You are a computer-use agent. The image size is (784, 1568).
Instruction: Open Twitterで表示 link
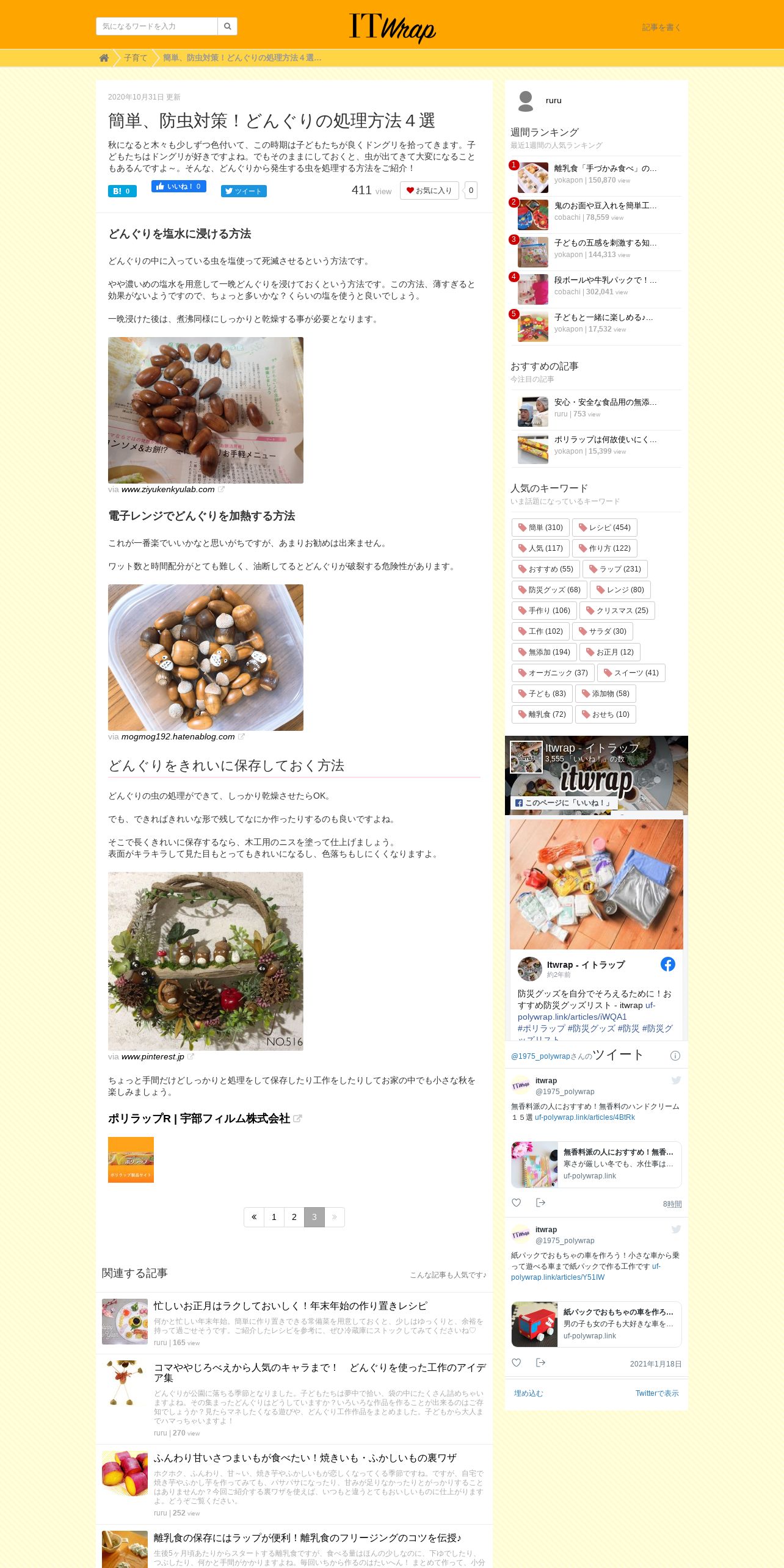(x=657, y=1393)
